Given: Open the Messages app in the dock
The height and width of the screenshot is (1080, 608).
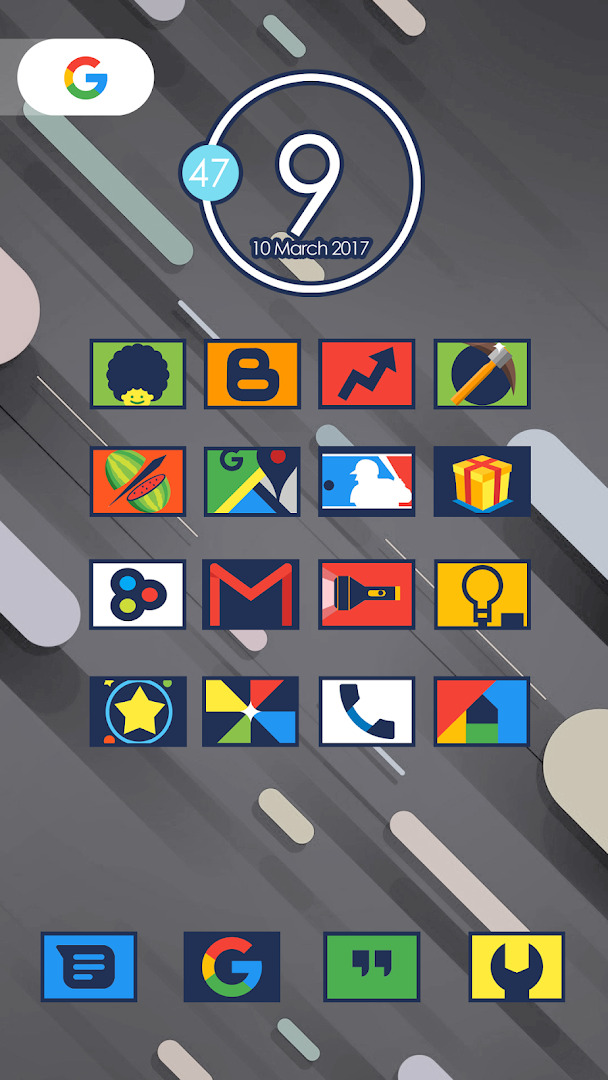Looking at the screenshot, I should click(89, 967).
